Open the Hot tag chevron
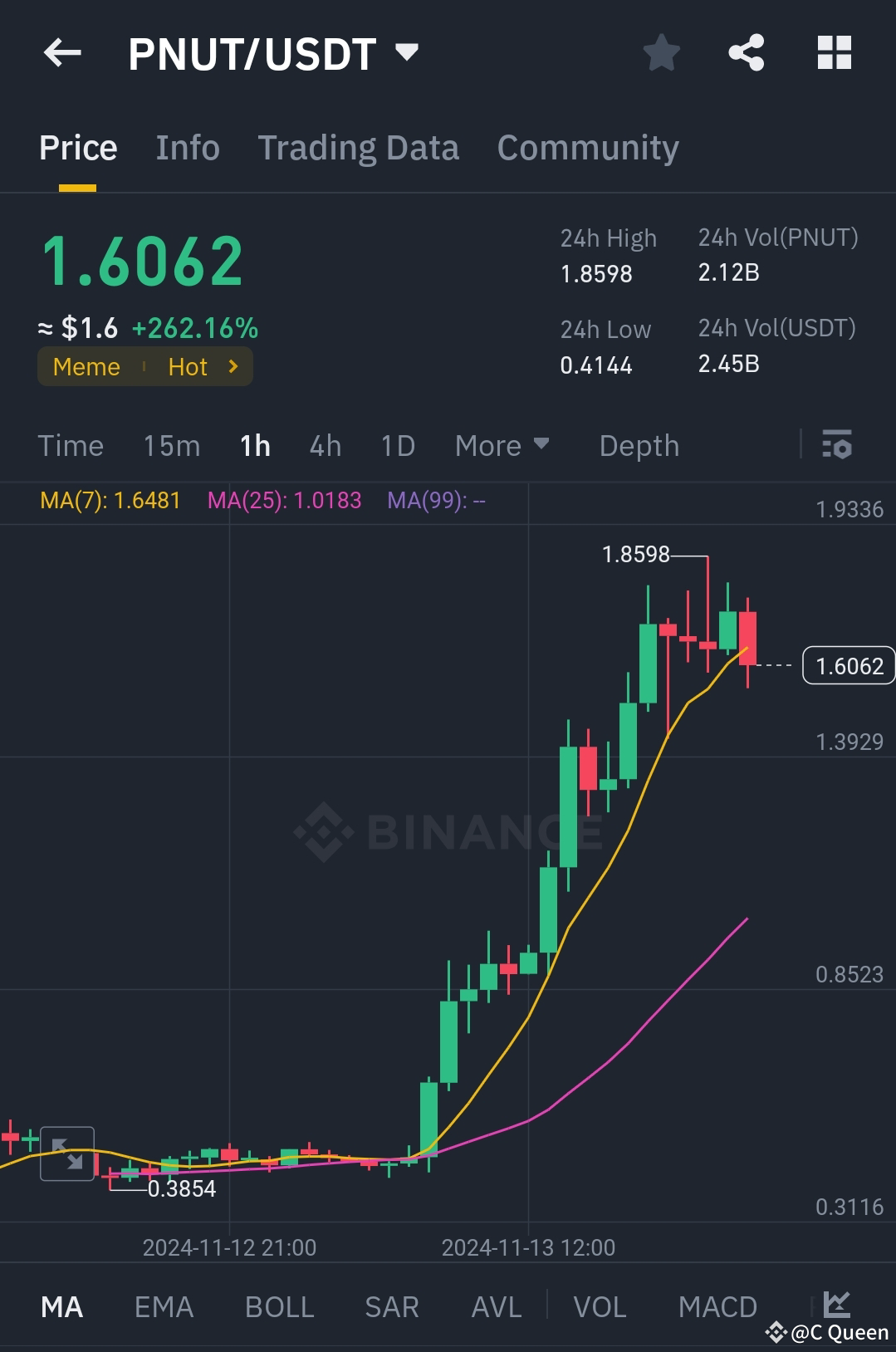The image size is (896, 1352). [232, 366]
